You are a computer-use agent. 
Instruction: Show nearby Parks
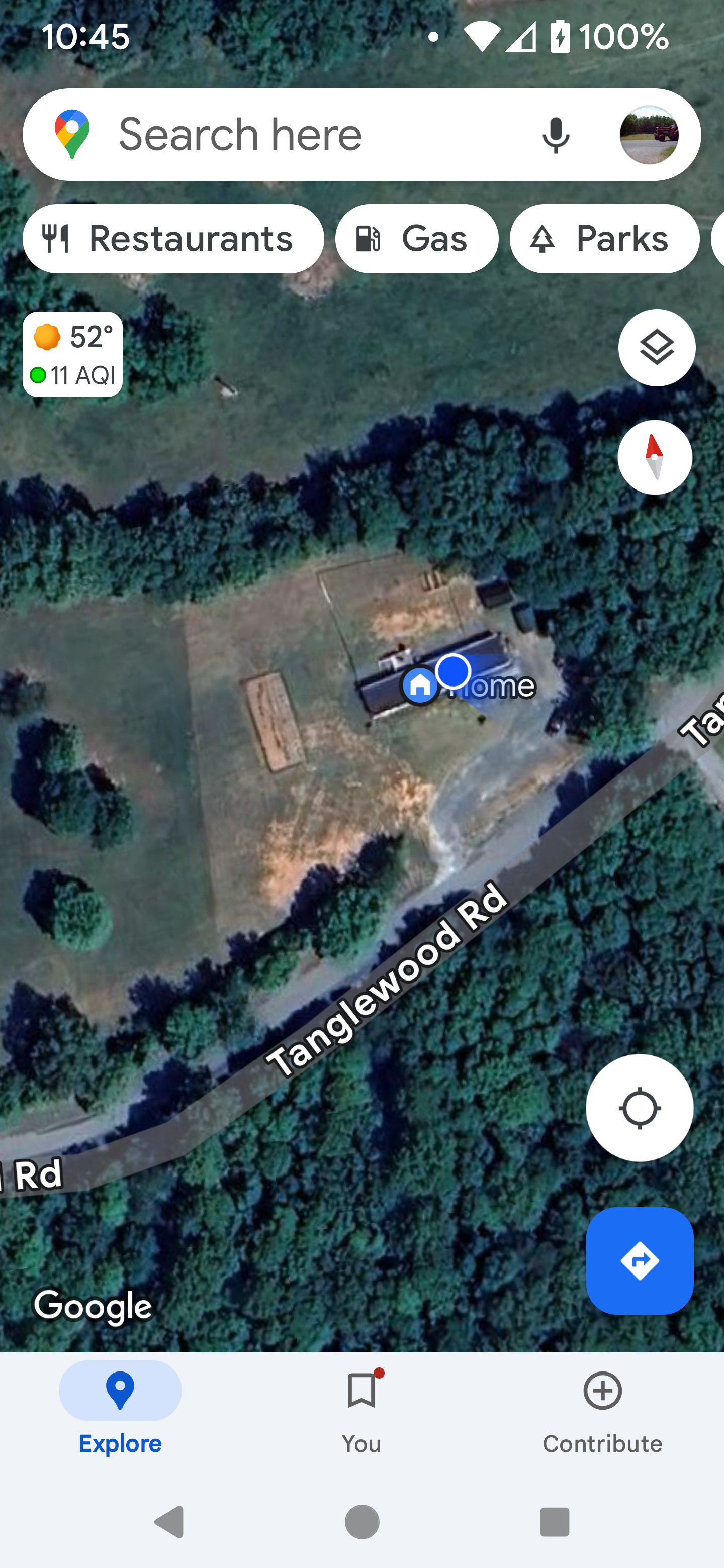(605, 239)
